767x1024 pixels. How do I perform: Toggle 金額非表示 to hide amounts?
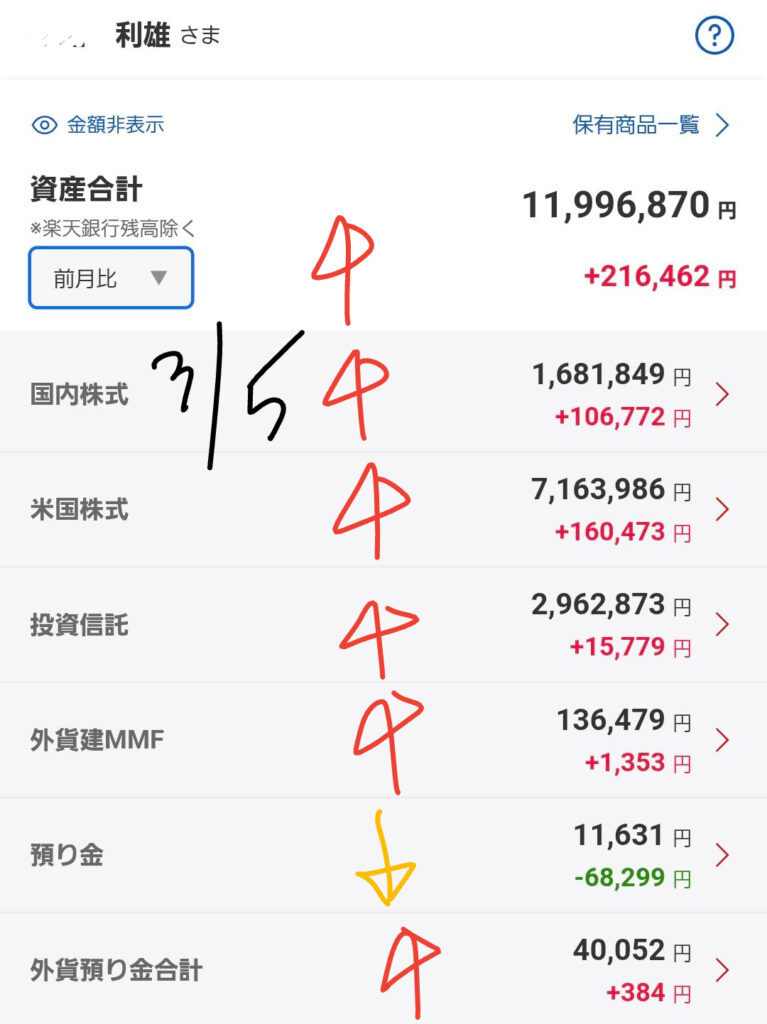(x=98, y=125)
